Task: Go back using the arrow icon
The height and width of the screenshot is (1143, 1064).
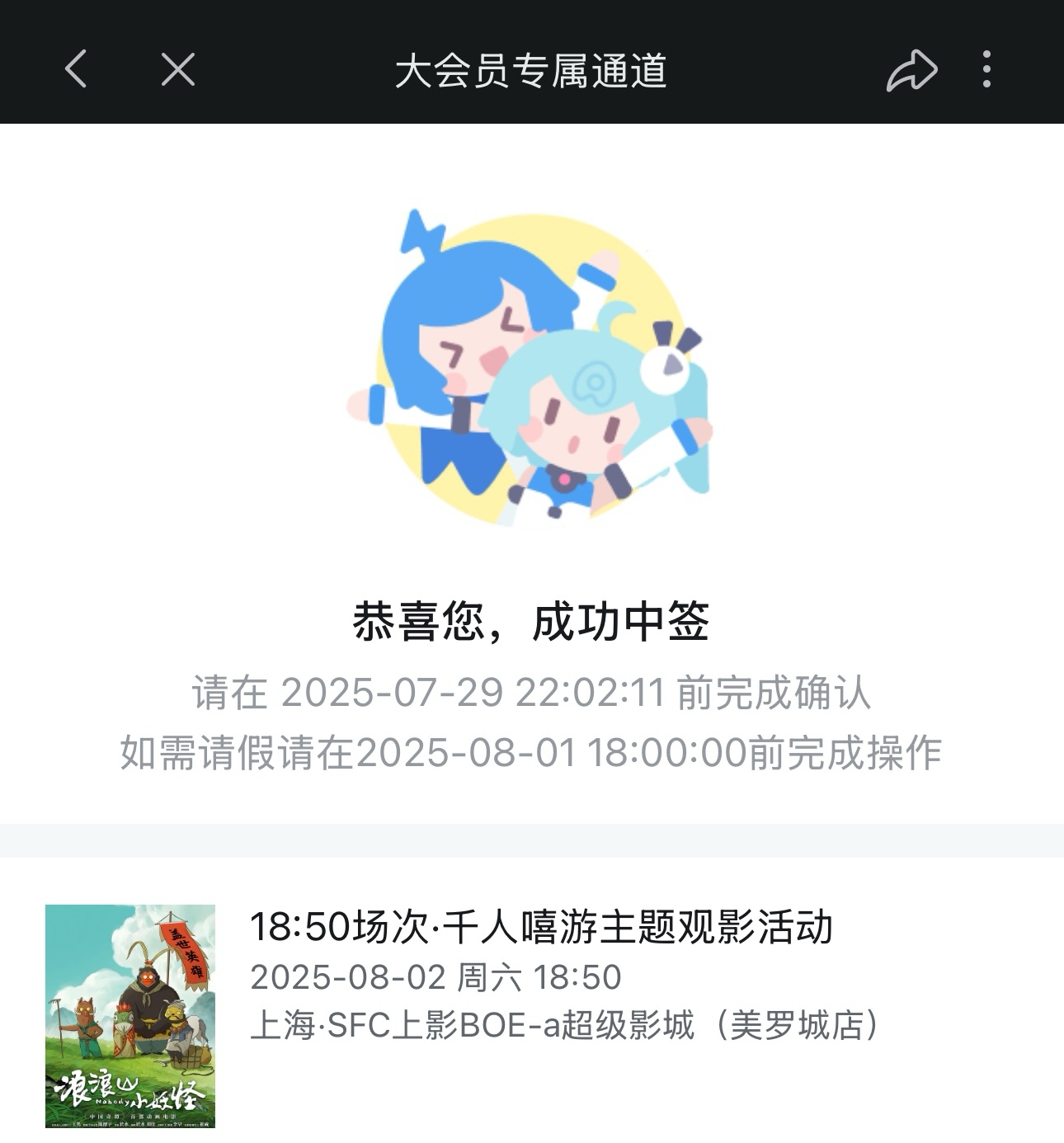Action: [x=76, y=69]
